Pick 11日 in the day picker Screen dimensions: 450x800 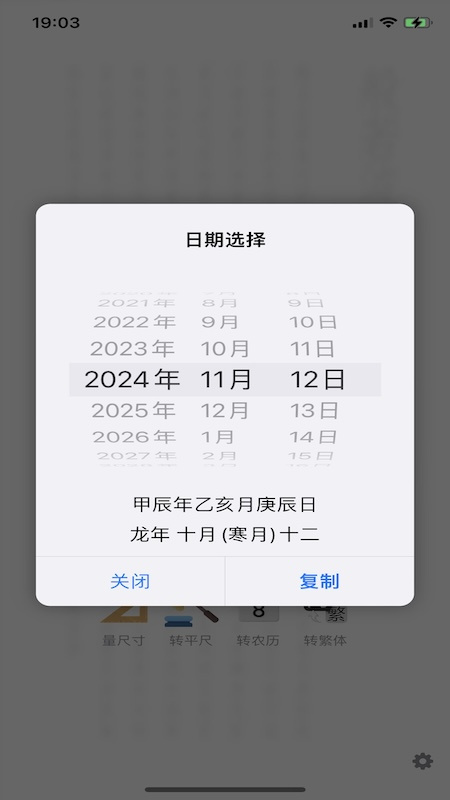click(x=313, y=349)
